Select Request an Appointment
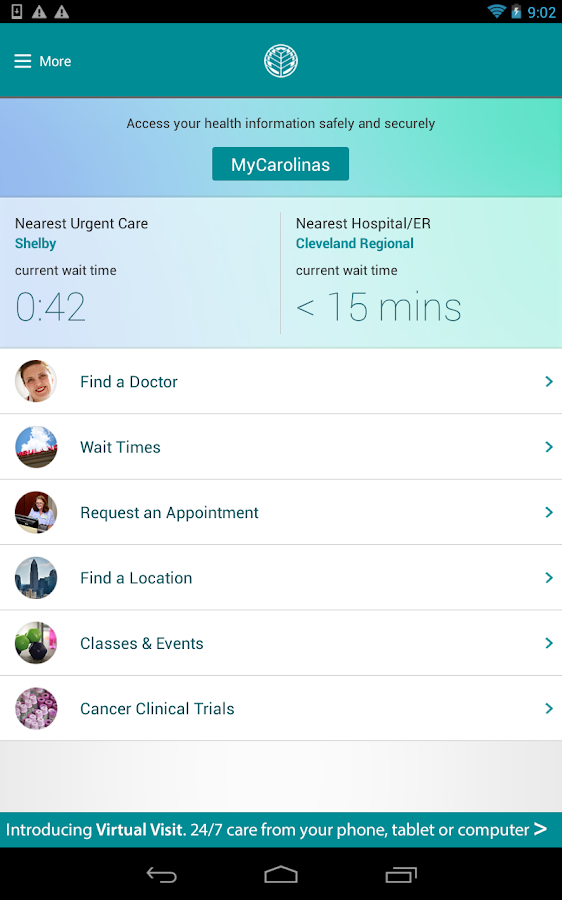This screenshot has width=562, height=900. [281, 513]
